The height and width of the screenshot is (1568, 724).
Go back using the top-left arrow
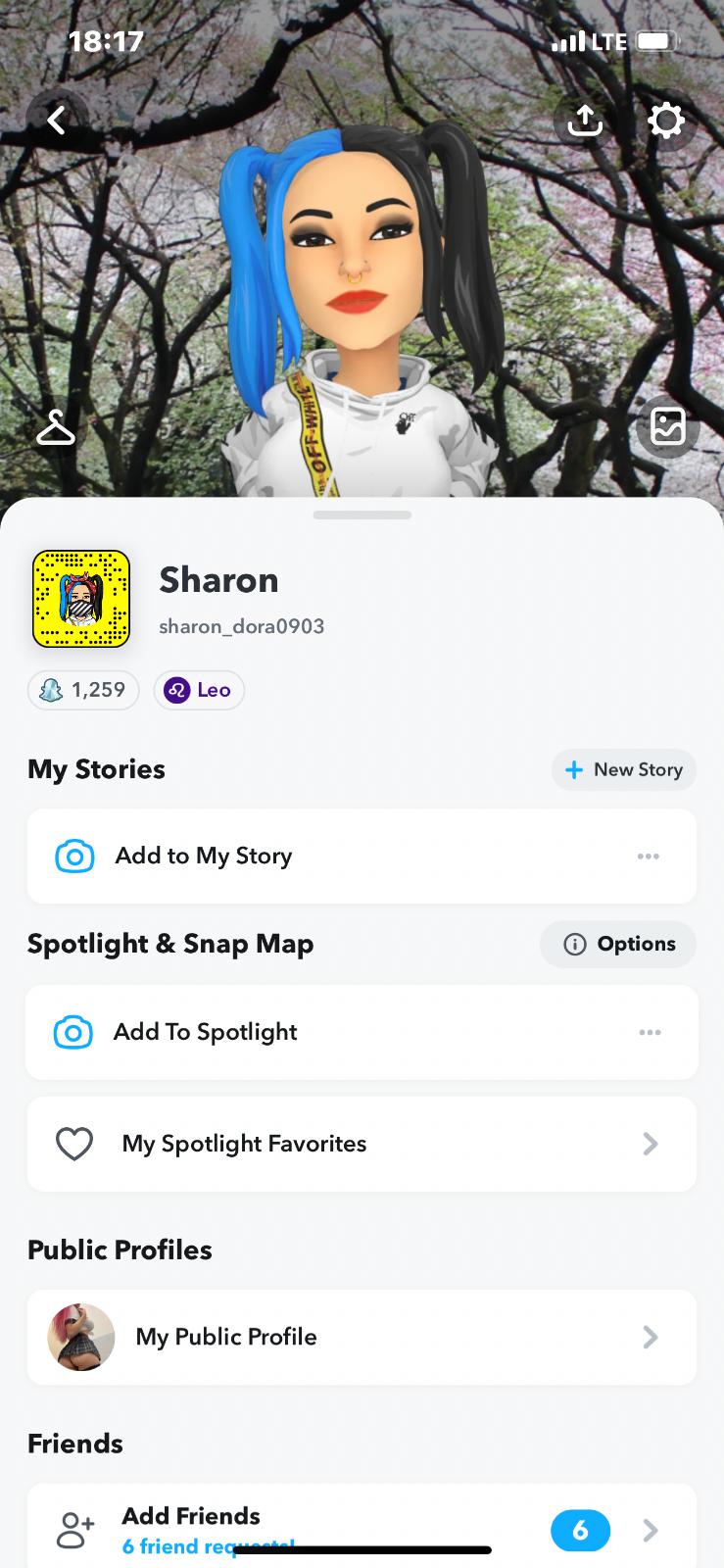tap(57, 121)
